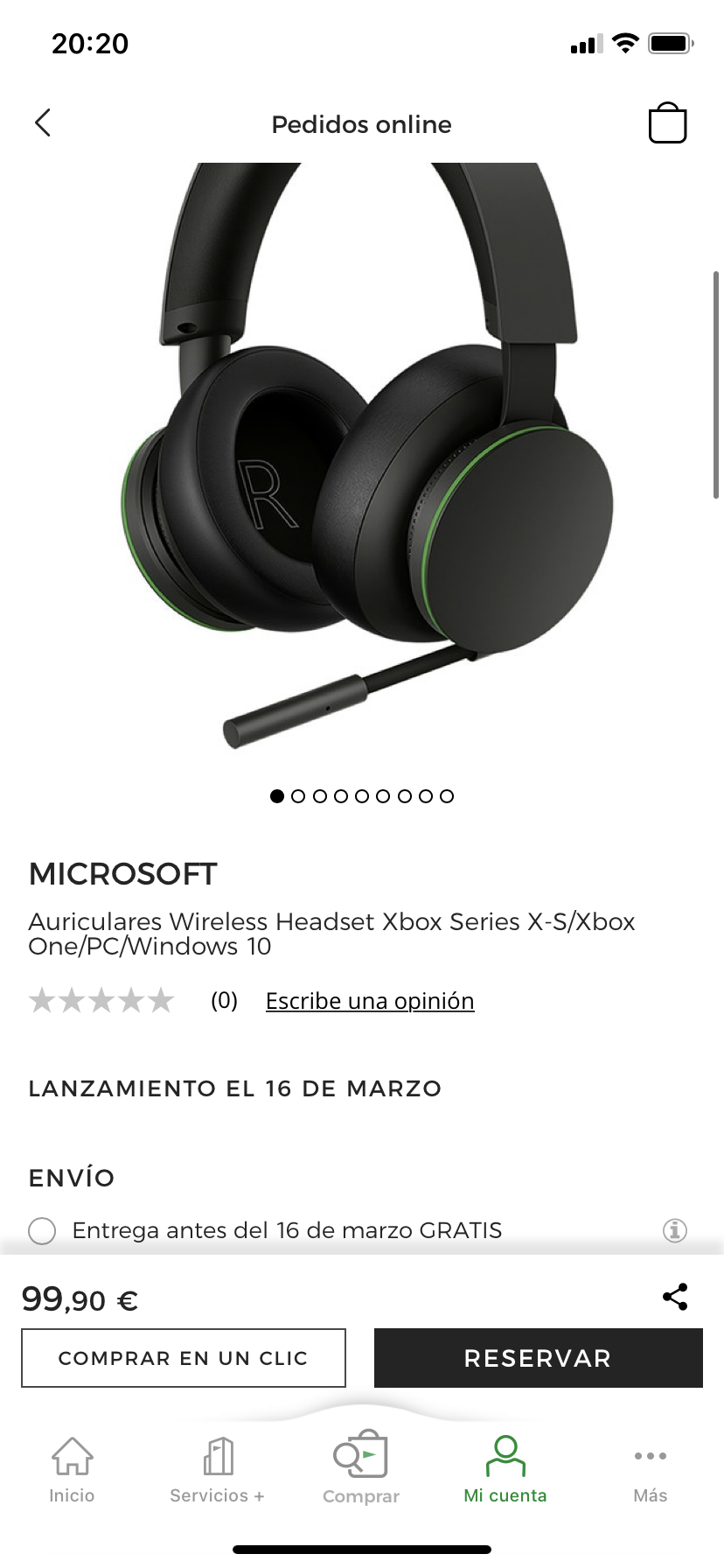Open the Servicios + tab

point(217,1470)
